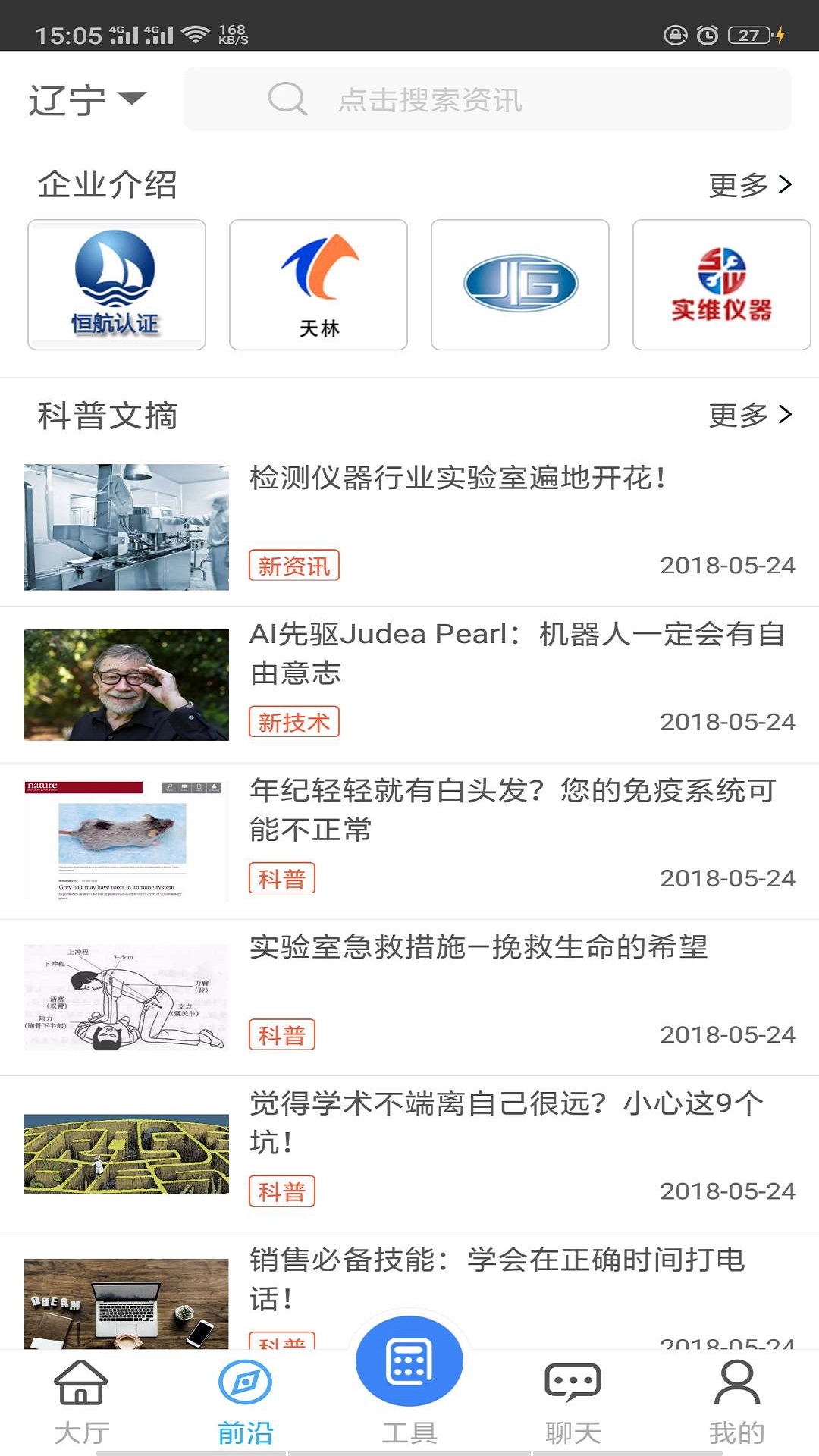This screenshot has width=819, height=1456.
Task: View more under 企业介绍
Action: click(x=749, y=184)
